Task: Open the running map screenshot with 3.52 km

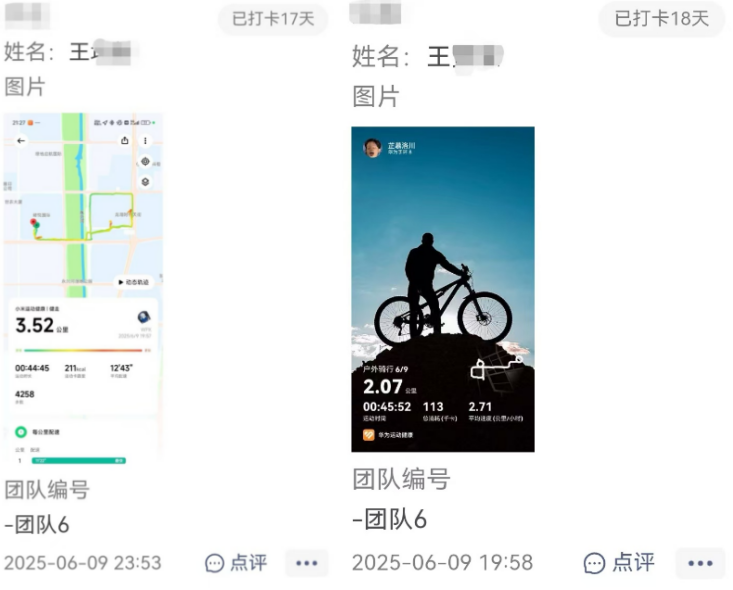Action: 84,288
